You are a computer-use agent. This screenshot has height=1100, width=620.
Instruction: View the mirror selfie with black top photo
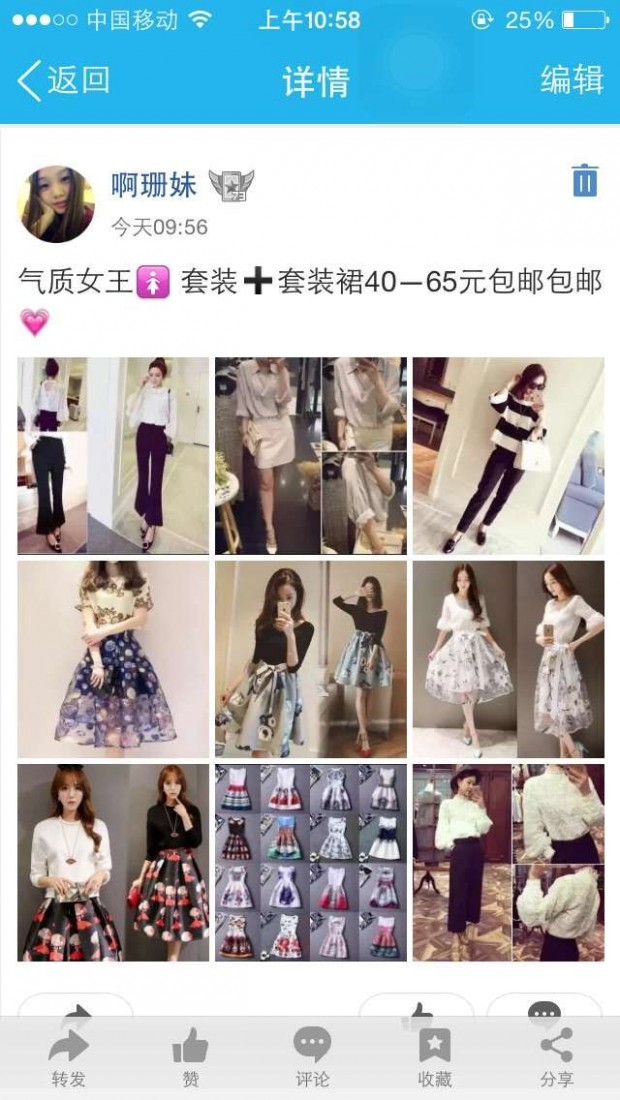point(311,659)
